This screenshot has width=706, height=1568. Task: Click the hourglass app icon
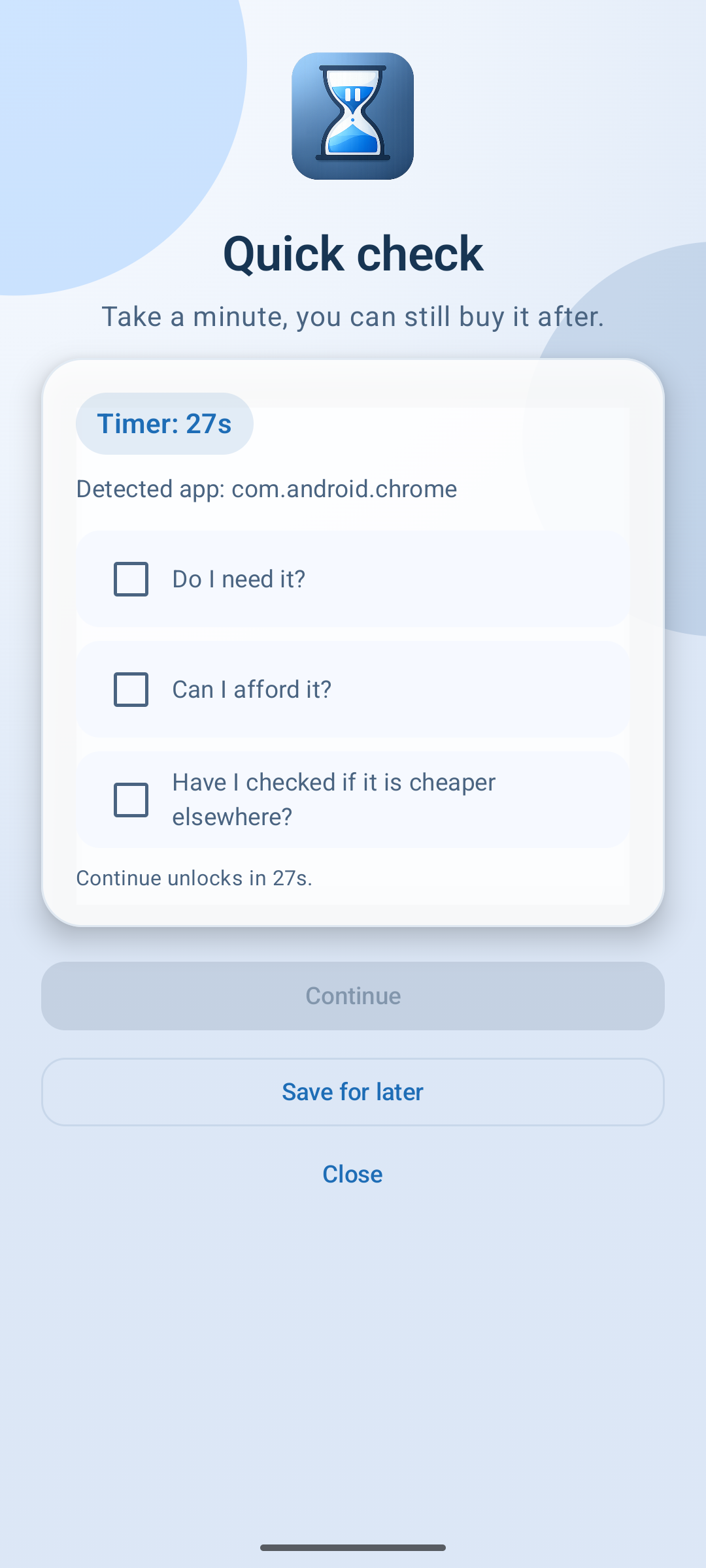[353, 115]
